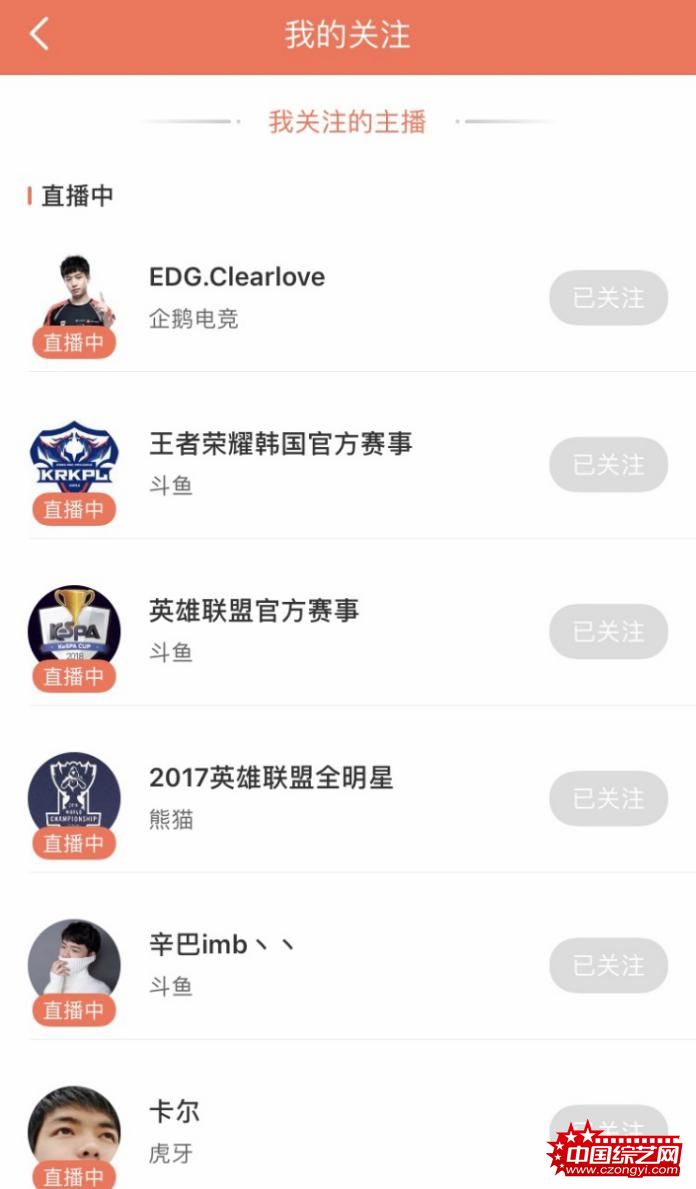The height and width of the screenshot is (1189, 696).
Task: Tap 已关注 next to 王者荣耀韩国官方赛事
Action: (608, 464)
